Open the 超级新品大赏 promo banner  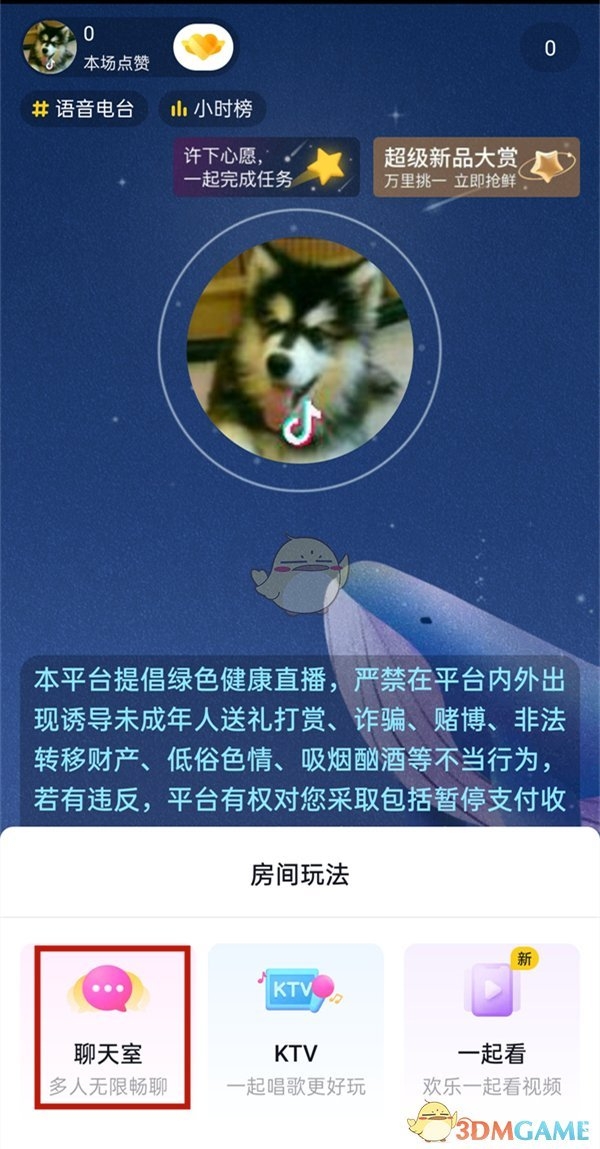click(x=476, y=167)
